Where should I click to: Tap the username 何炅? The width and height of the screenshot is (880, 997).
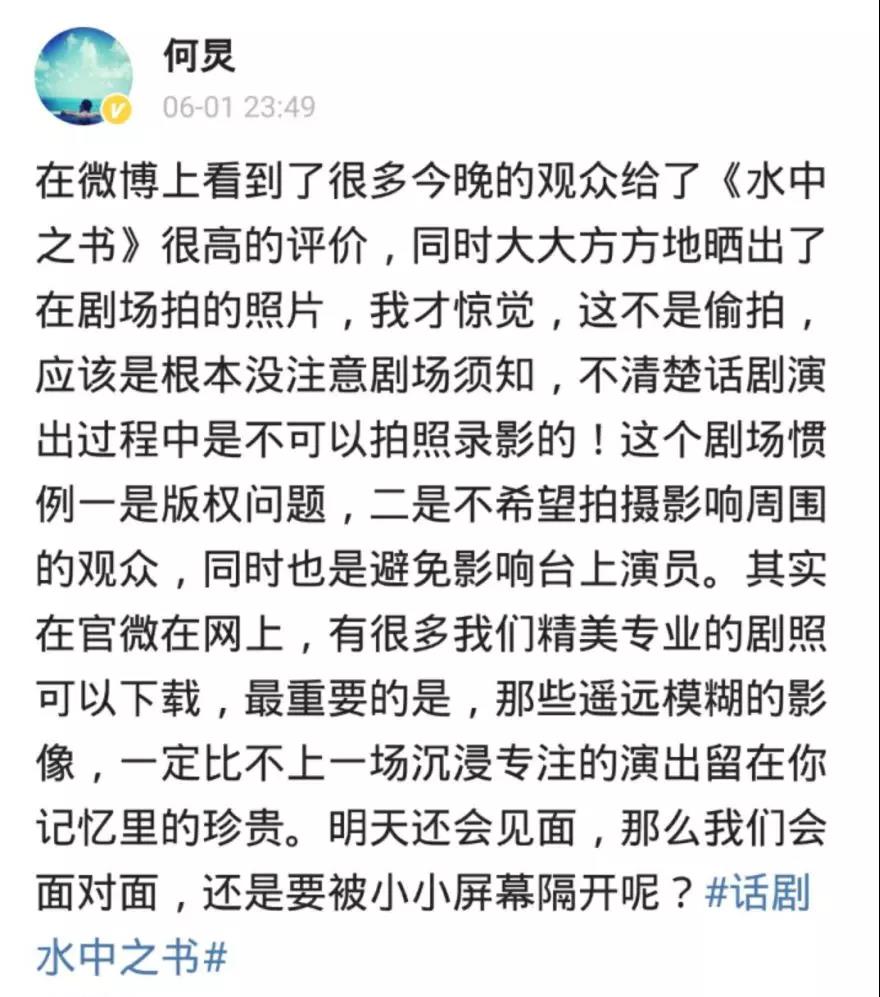(199, 54)
